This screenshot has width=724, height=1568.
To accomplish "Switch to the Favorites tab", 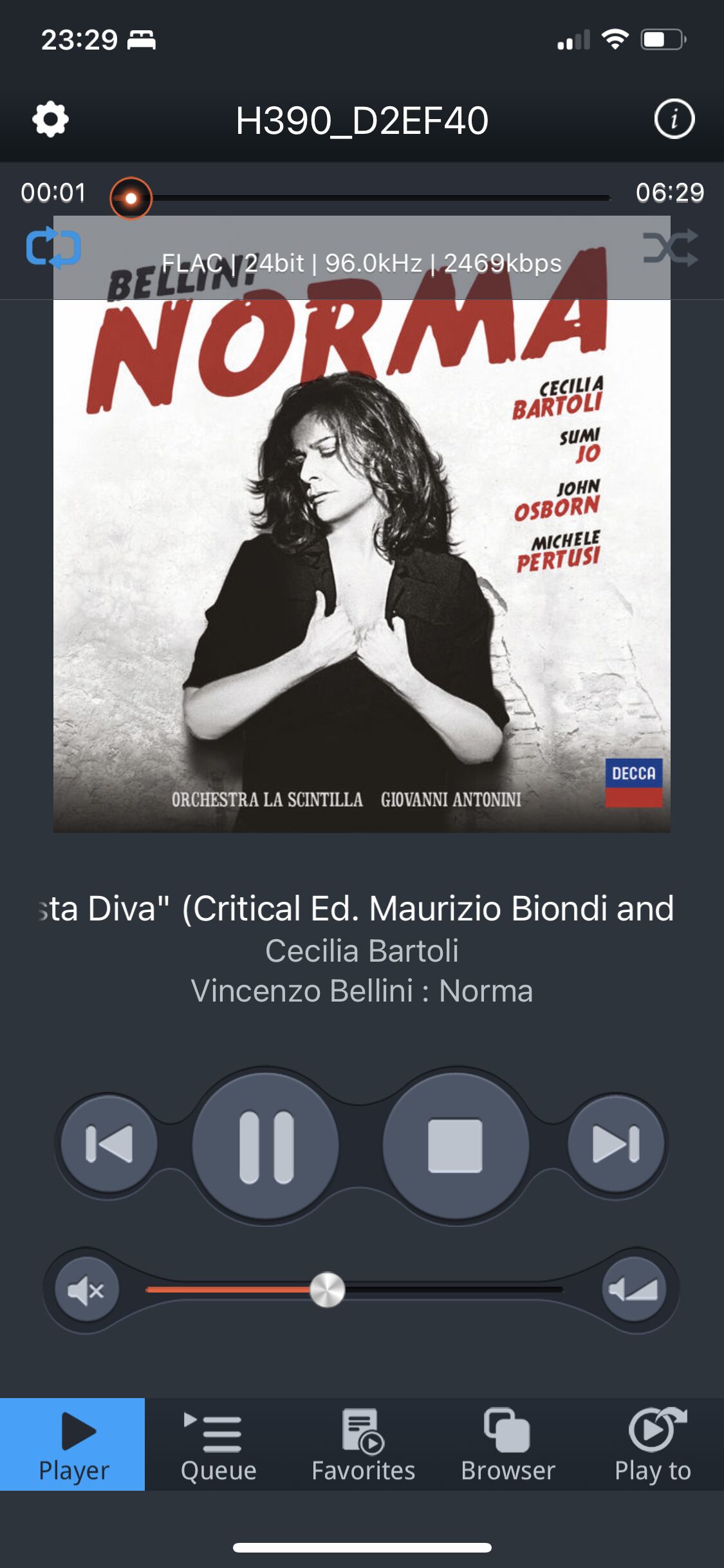I will tap(363, 1444).
